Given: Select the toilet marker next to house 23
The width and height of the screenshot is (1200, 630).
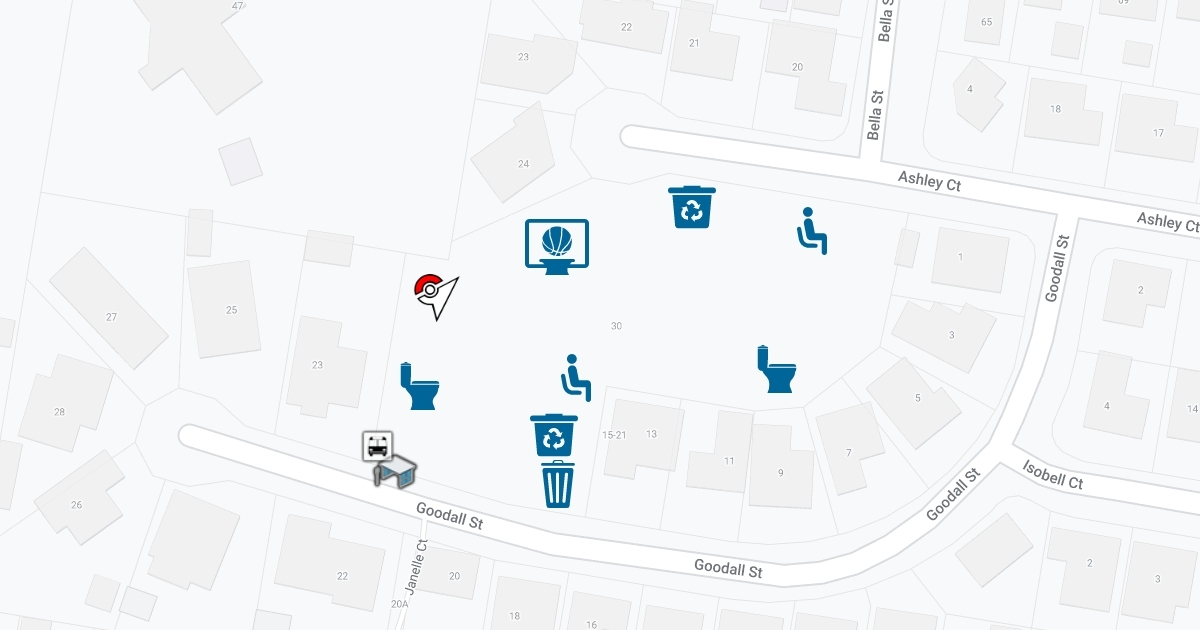Looking at the screenshot, I should click(x=420, y=386).
